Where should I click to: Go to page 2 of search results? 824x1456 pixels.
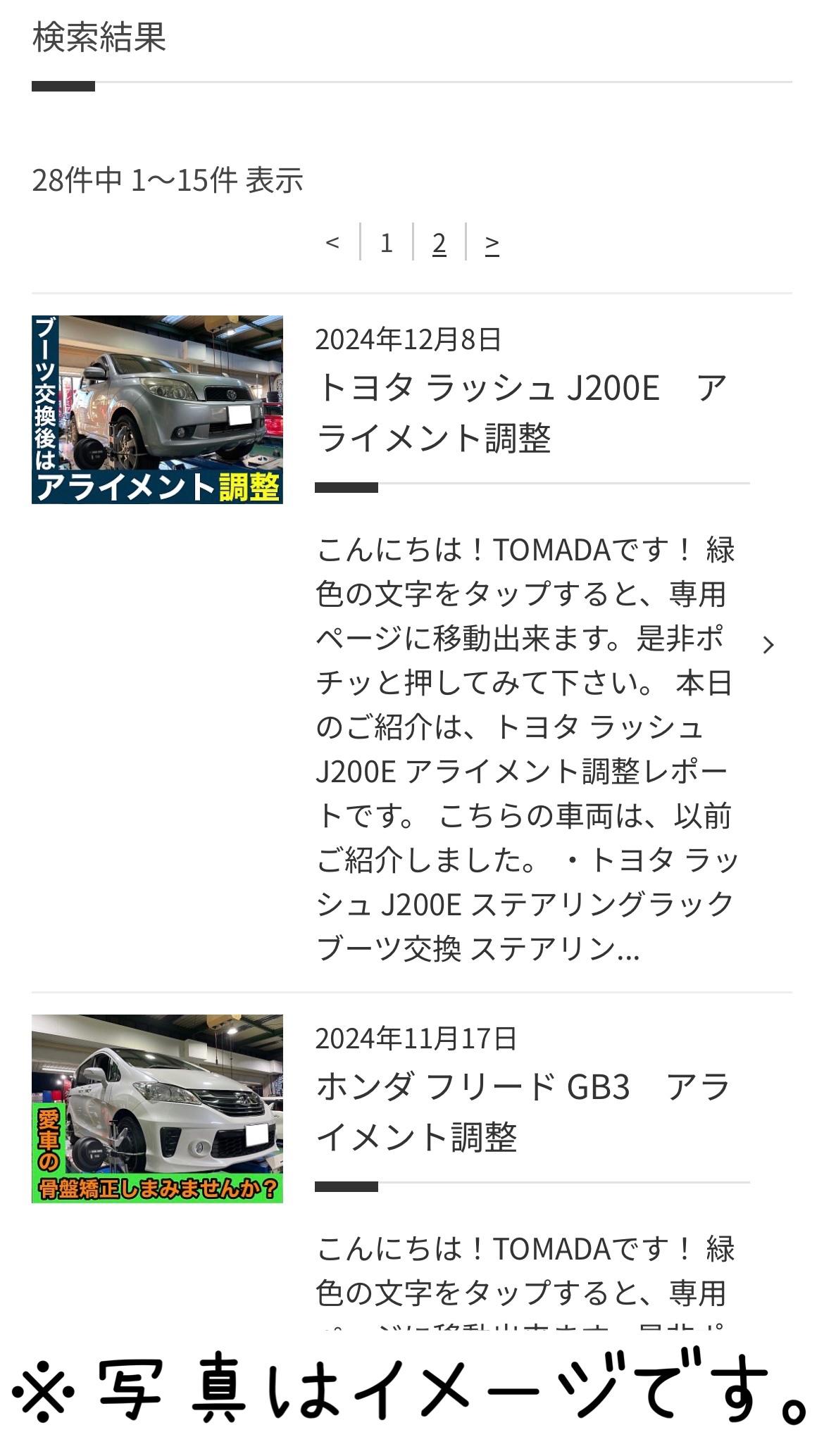coord(440,243)
